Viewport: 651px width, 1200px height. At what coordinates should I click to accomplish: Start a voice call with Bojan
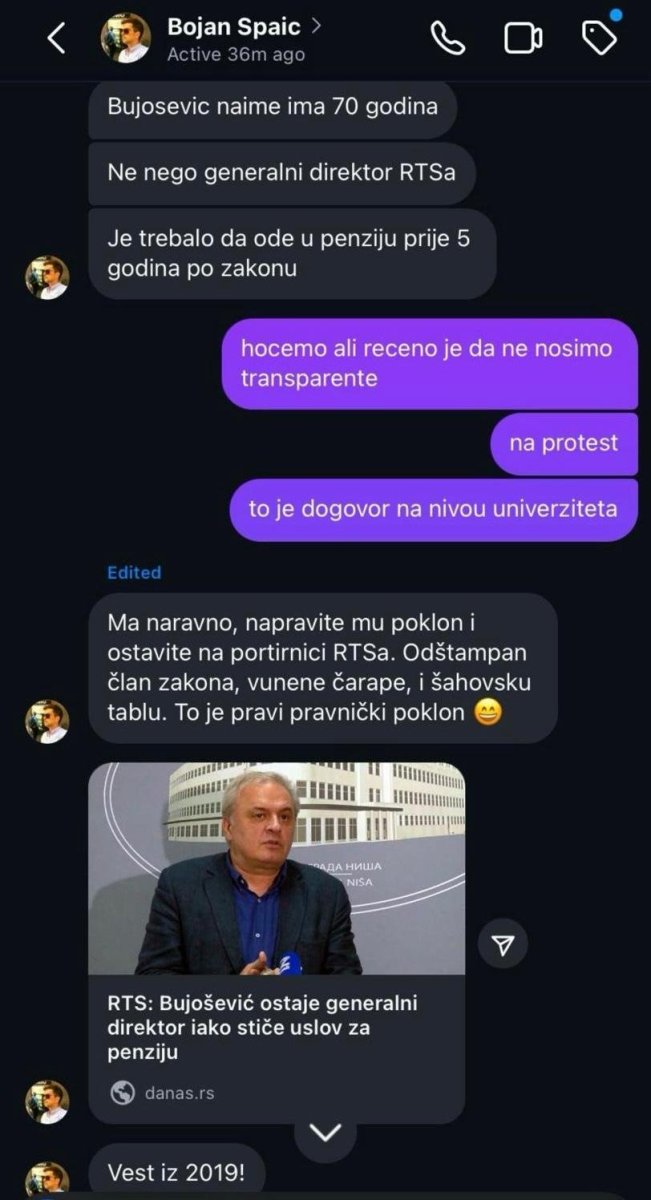(447, 38)
